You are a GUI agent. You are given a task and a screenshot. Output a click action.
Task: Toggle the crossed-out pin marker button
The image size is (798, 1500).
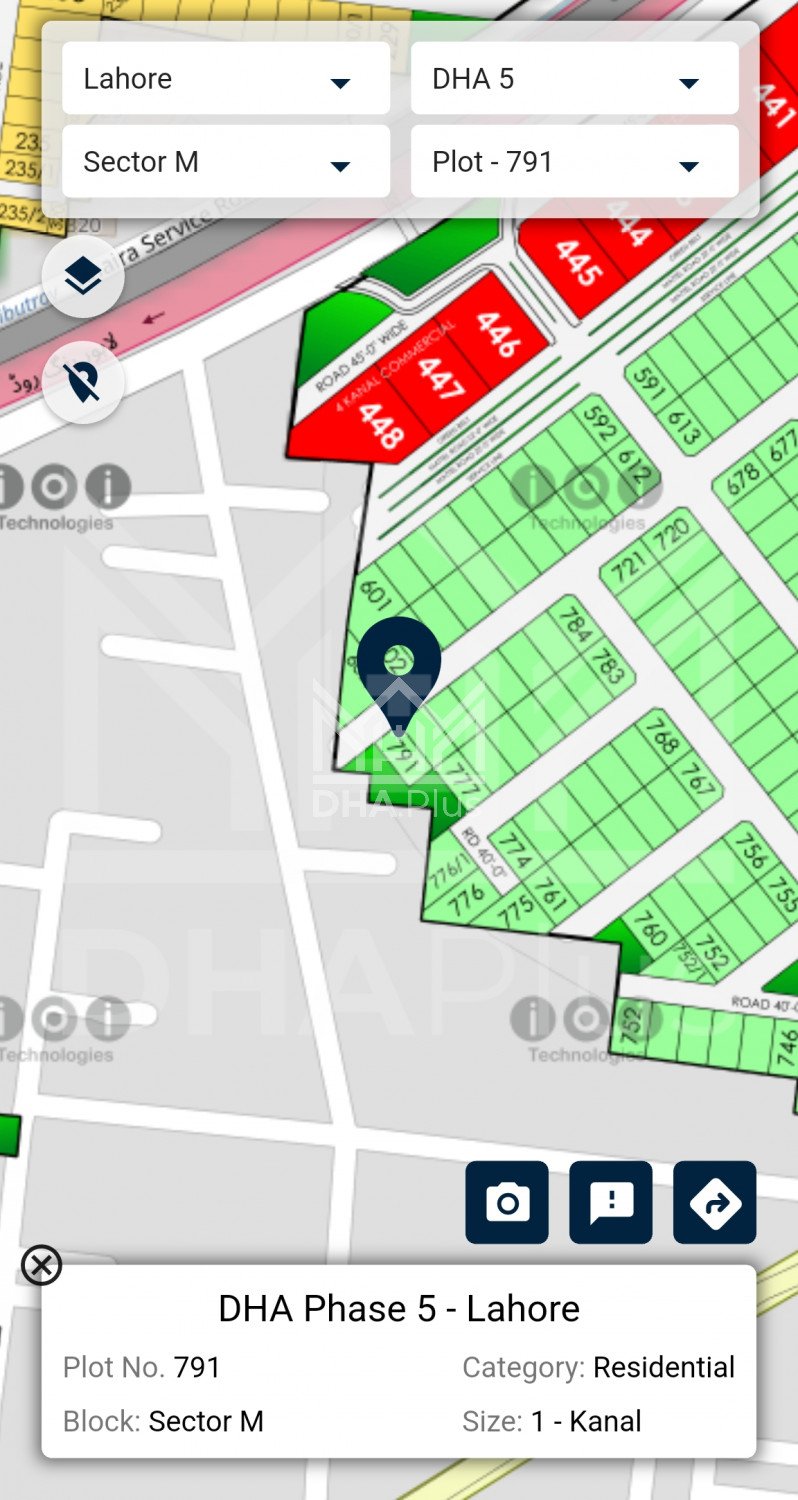point(83,382)
